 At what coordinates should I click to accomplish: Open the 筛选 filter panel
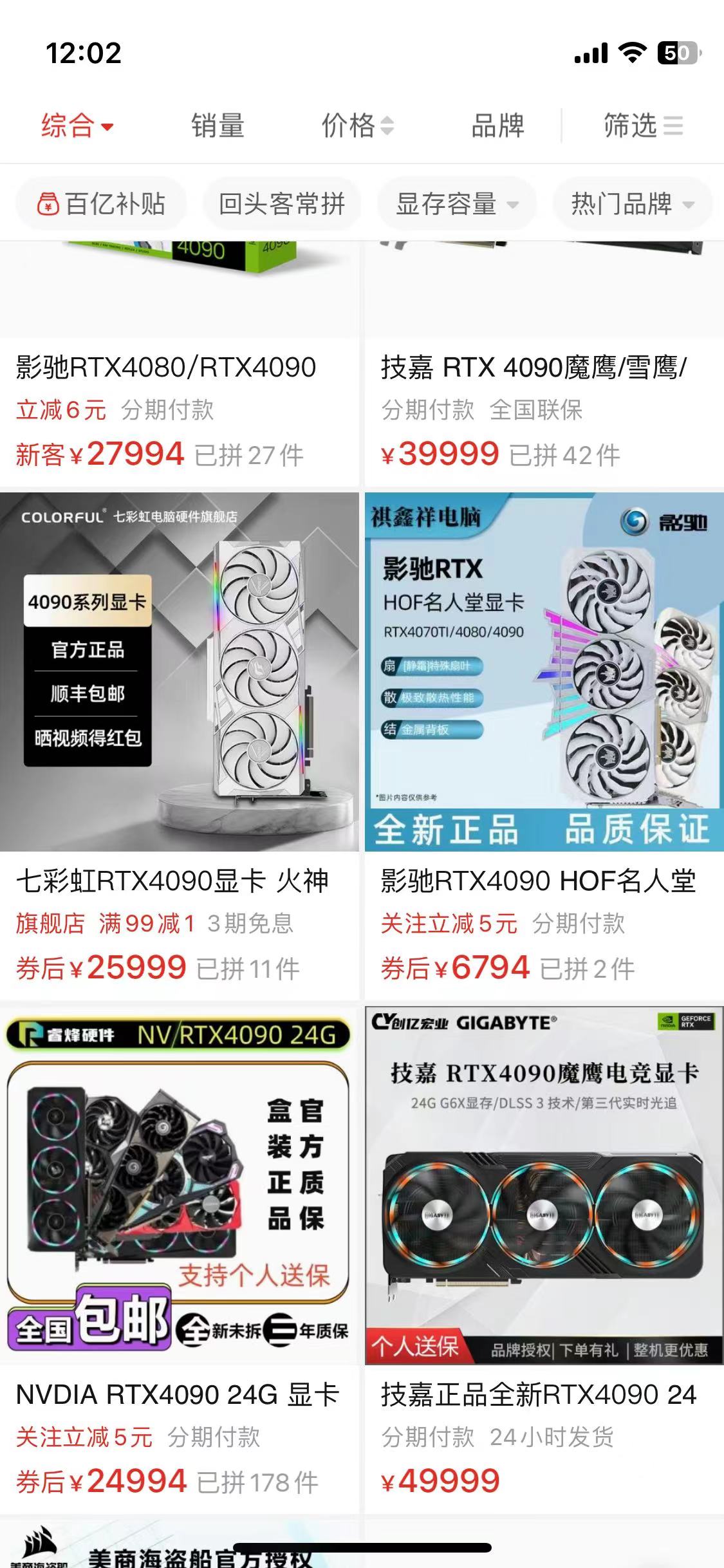(642, 126)
